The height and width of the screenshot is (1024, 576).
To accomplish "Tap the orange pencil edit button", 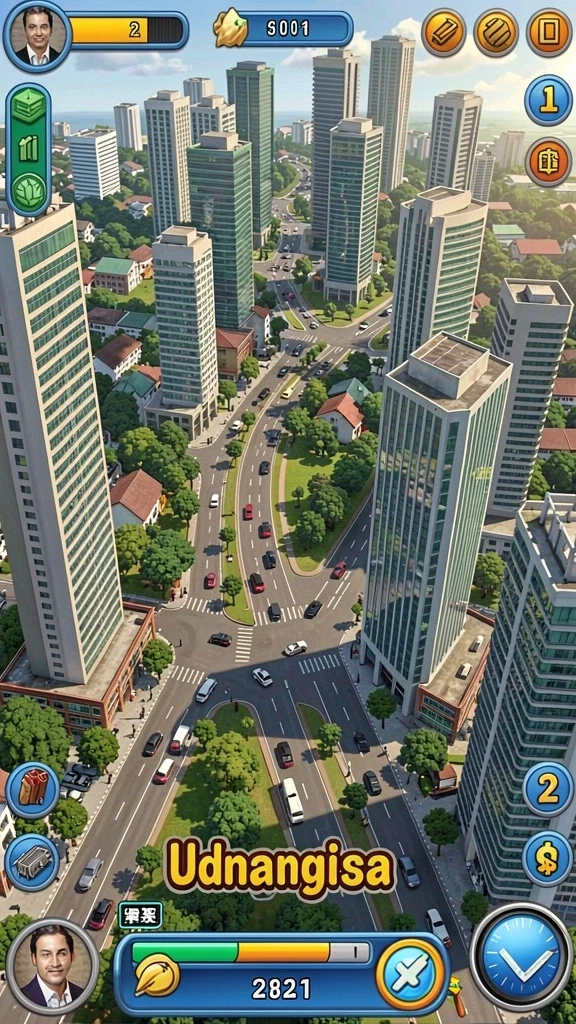I will coord(443,32).
